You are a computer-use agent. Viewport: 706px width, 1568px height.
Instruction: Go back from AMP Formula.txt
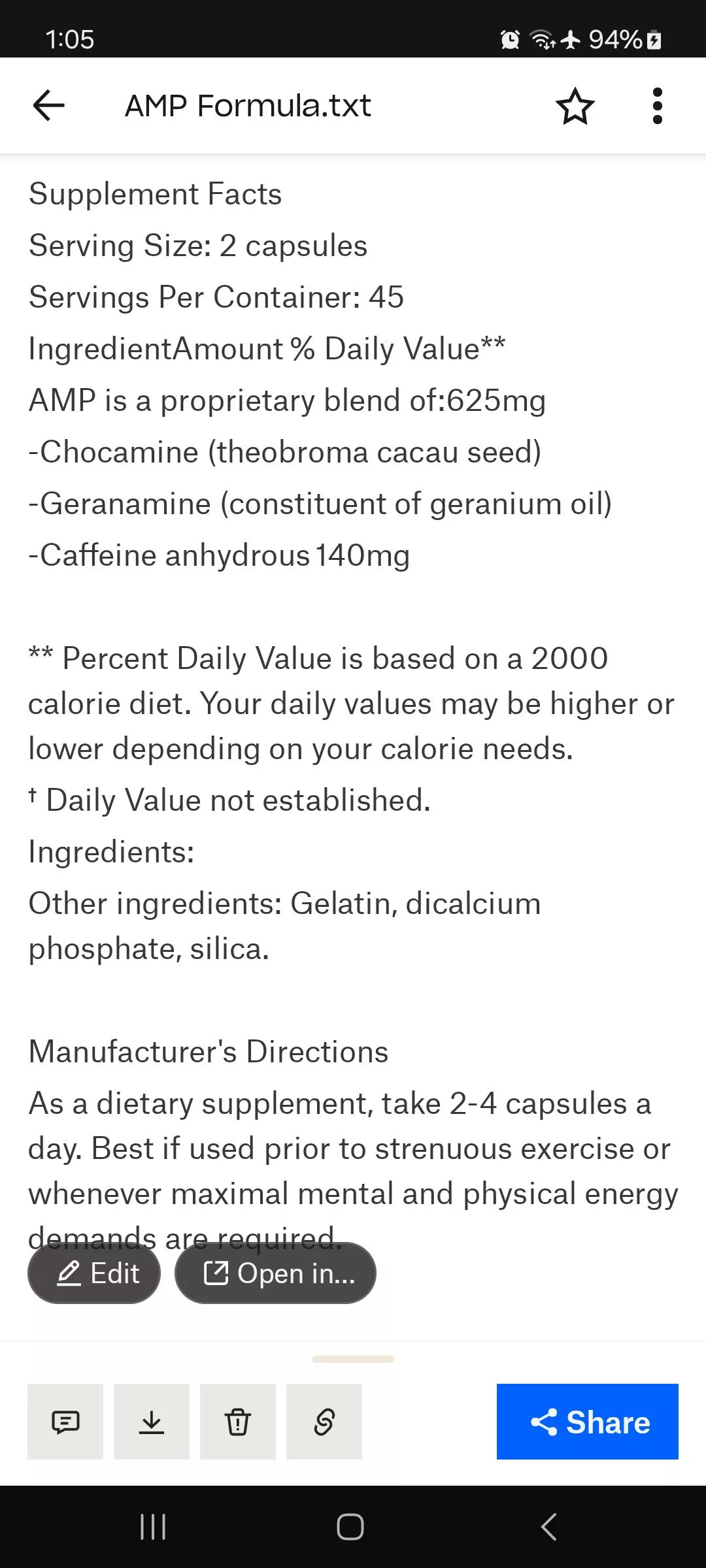(x=49, y=105)
